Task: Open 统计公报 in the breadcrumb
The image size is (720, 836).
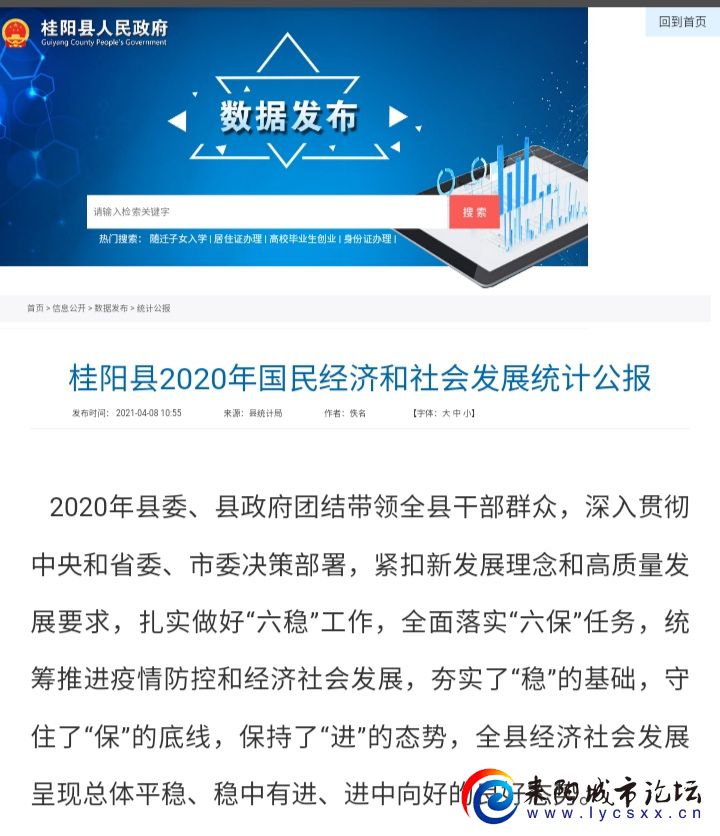Action: click(153, 308)
